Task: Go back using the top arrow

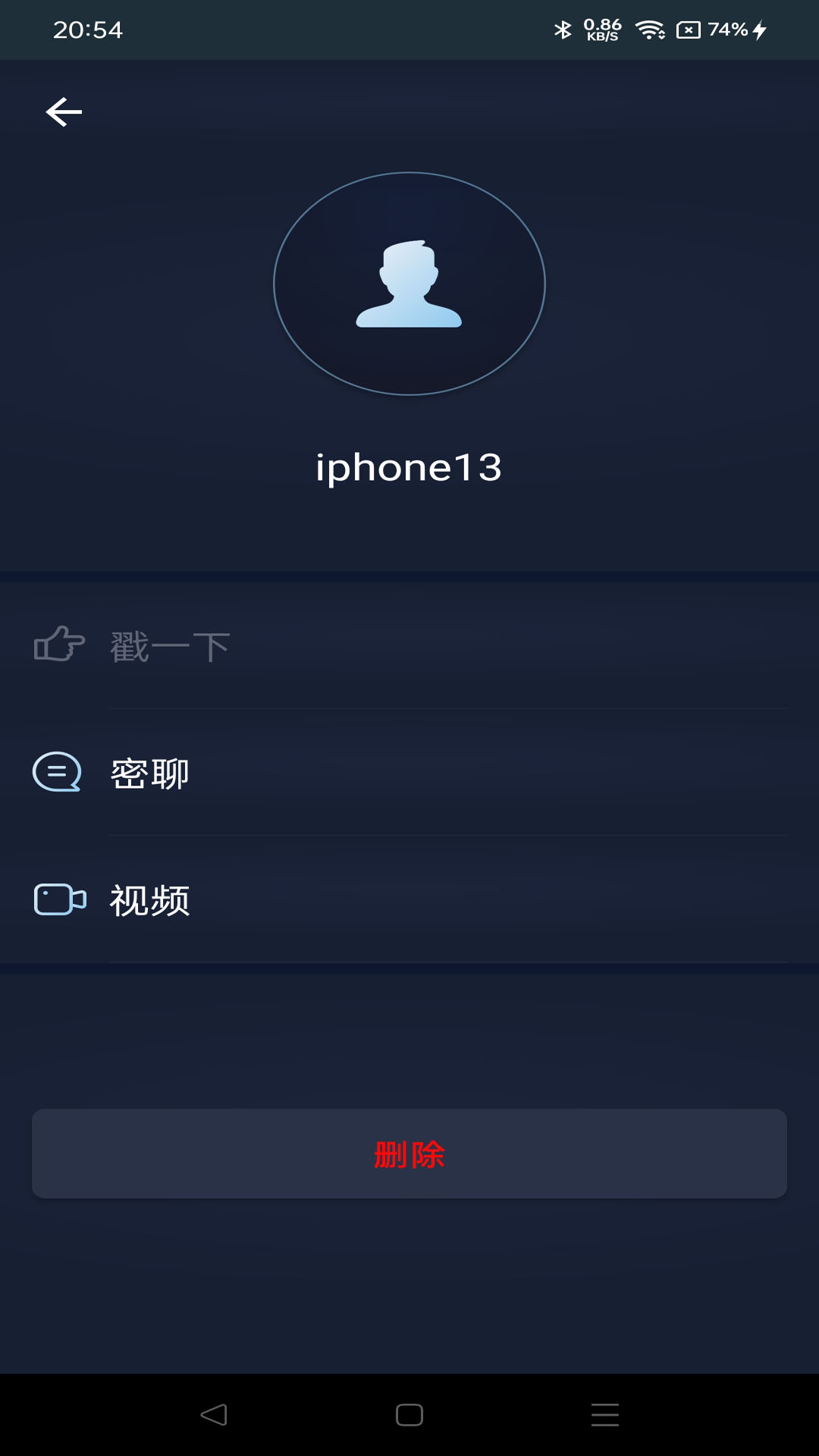Action: tap(64, 112)
